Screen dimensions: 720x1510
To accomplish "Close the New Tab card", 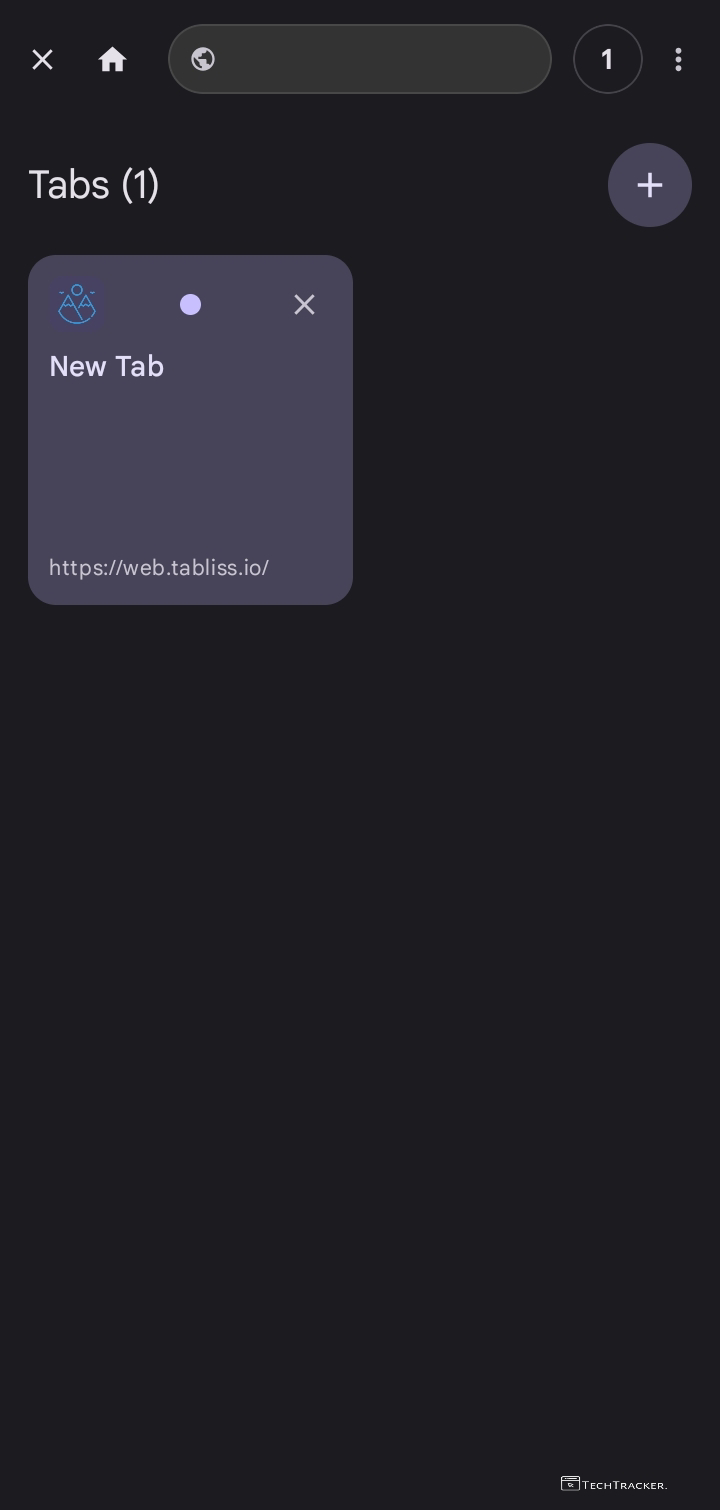I will 304,305.
